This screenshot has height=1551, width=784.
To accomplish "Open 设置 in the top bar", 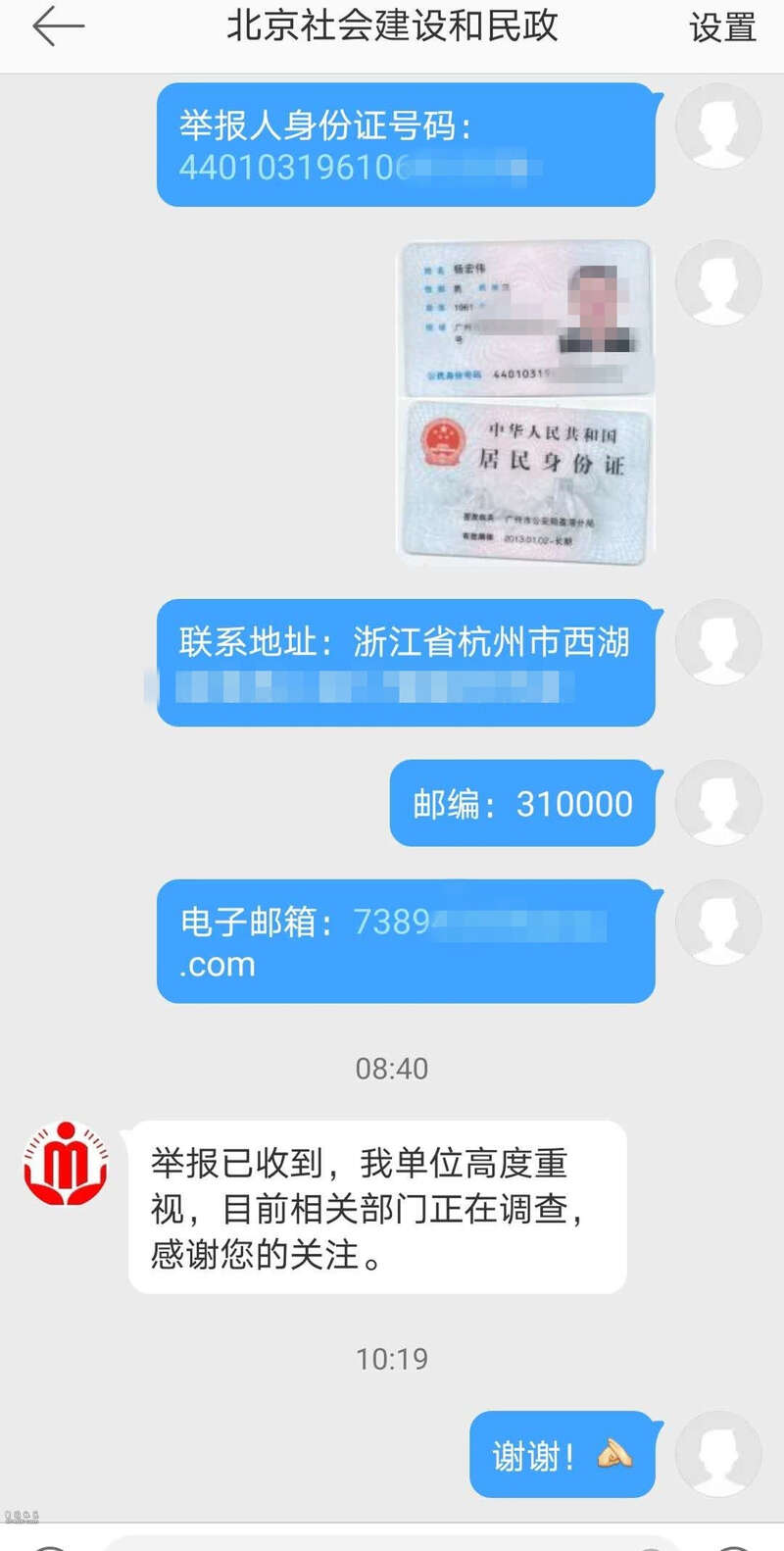I will pos(722,27).
